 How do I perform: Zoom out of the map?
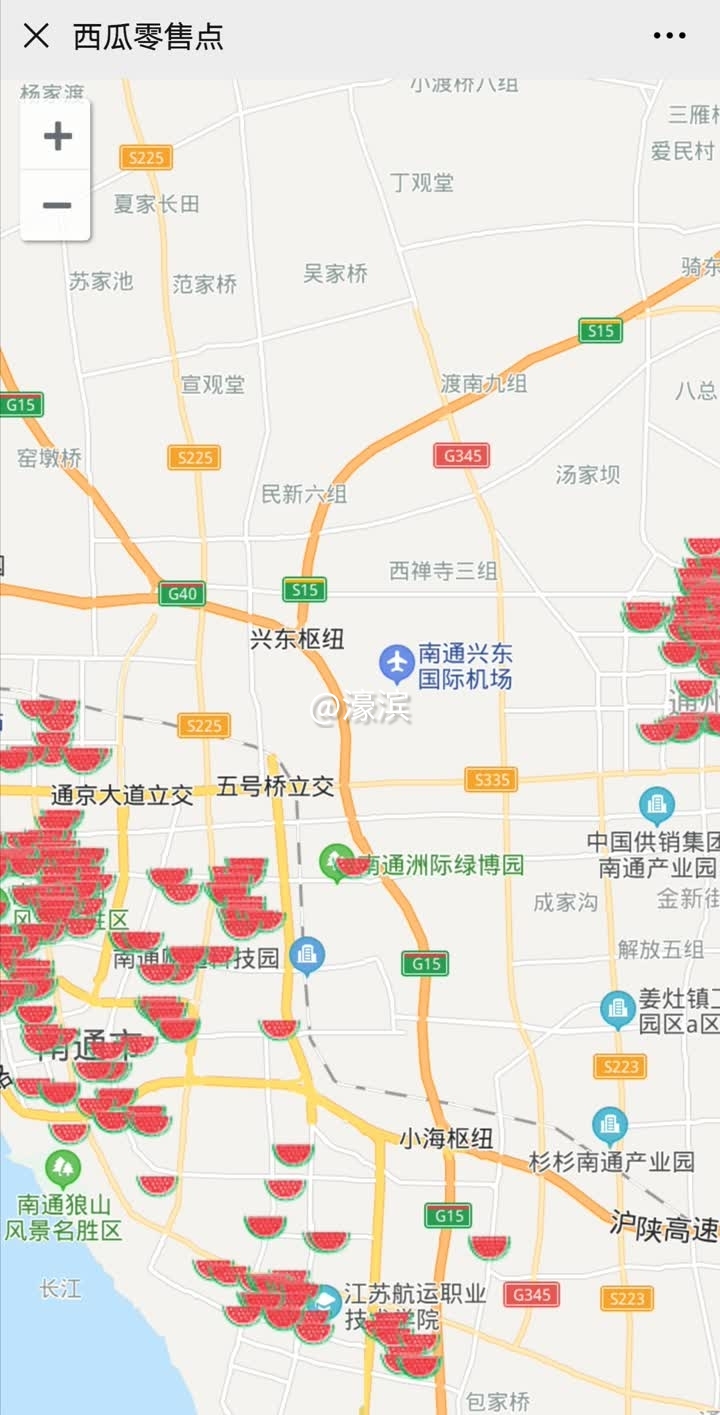57,206
